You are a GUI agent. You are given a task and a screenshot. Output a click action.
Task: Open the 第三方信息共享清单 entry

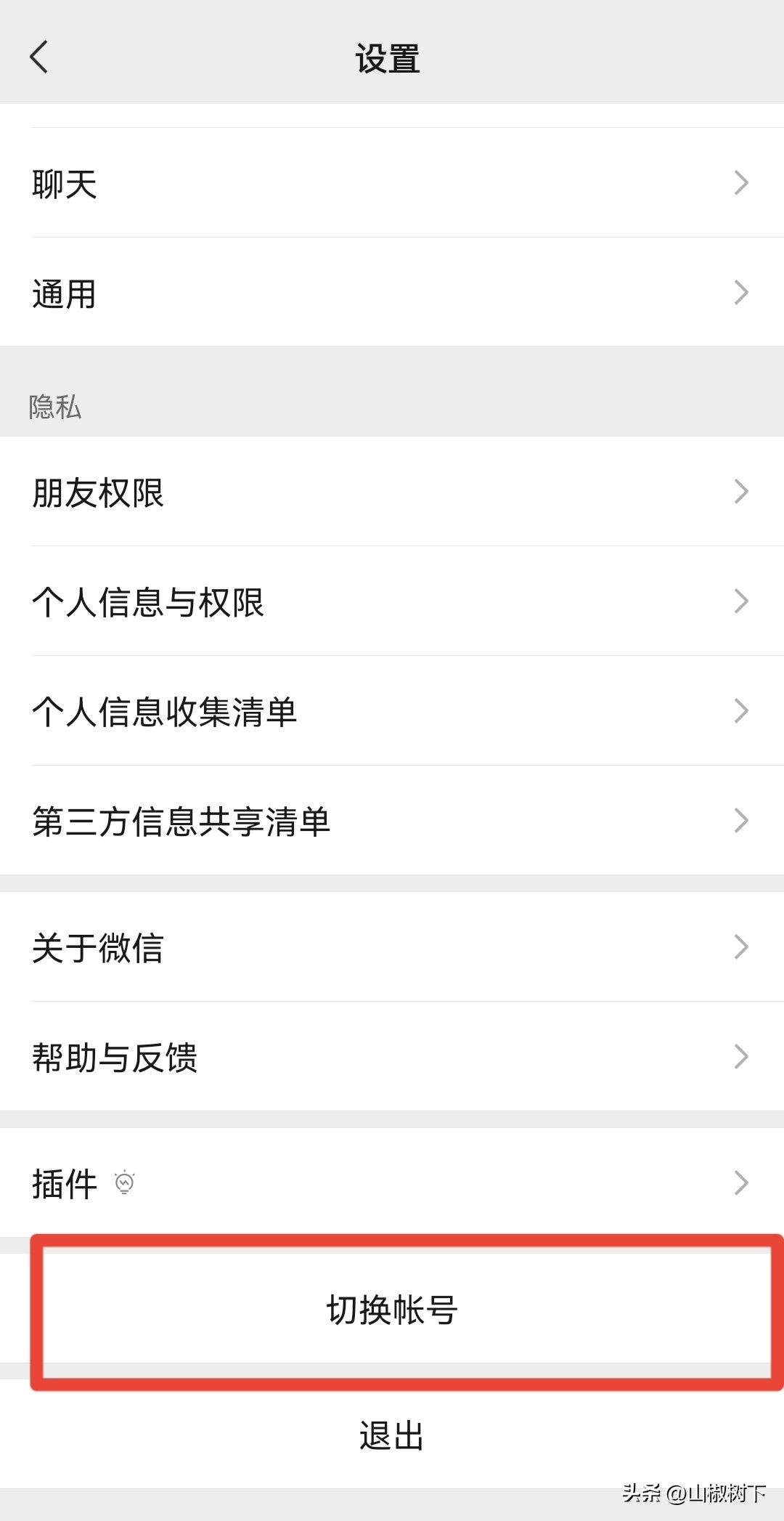pyautogui.click(x=290, y=821)
